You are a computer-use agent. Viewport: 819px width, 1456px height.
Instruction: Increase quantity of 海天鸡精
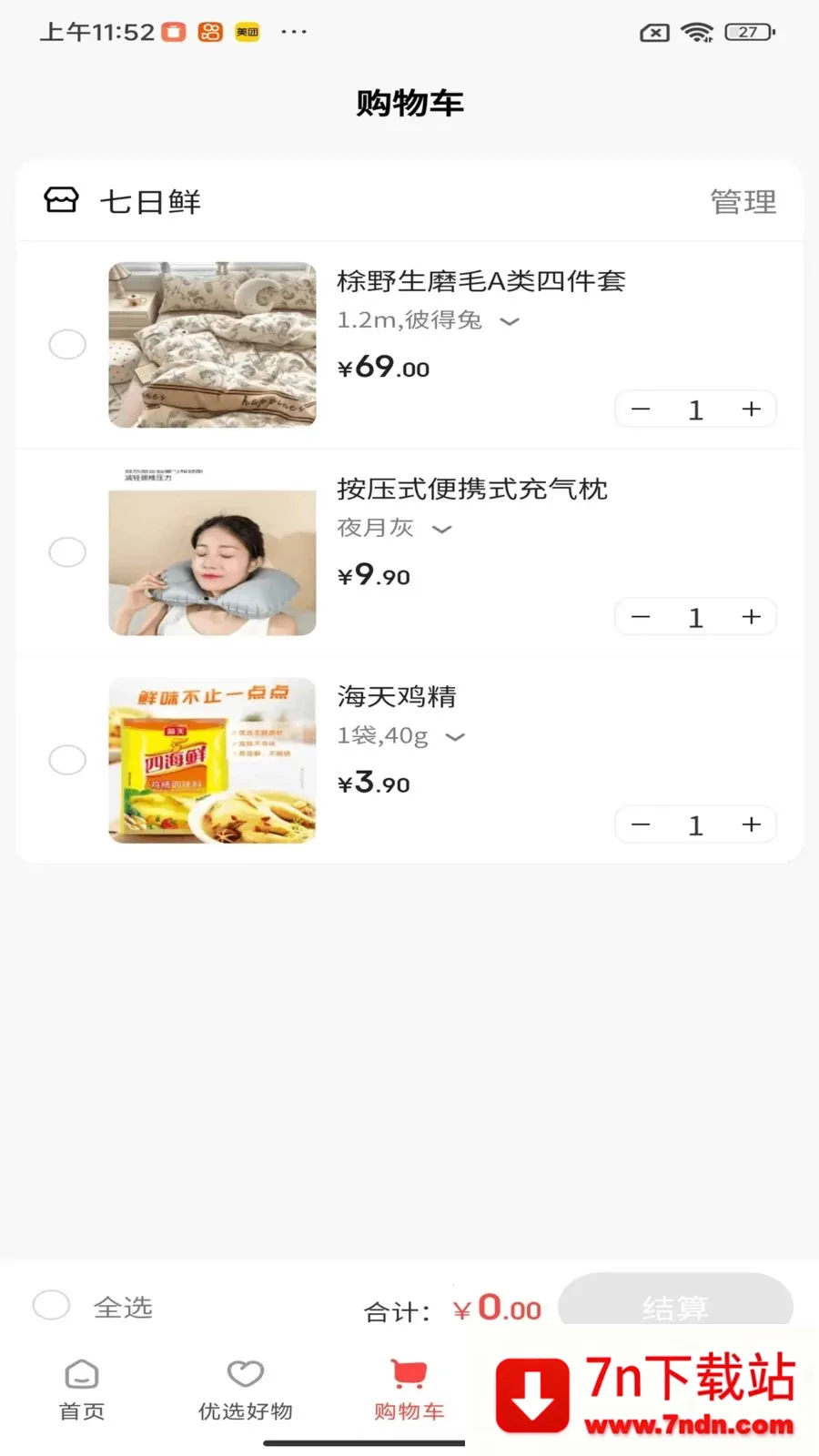(751, 824)
